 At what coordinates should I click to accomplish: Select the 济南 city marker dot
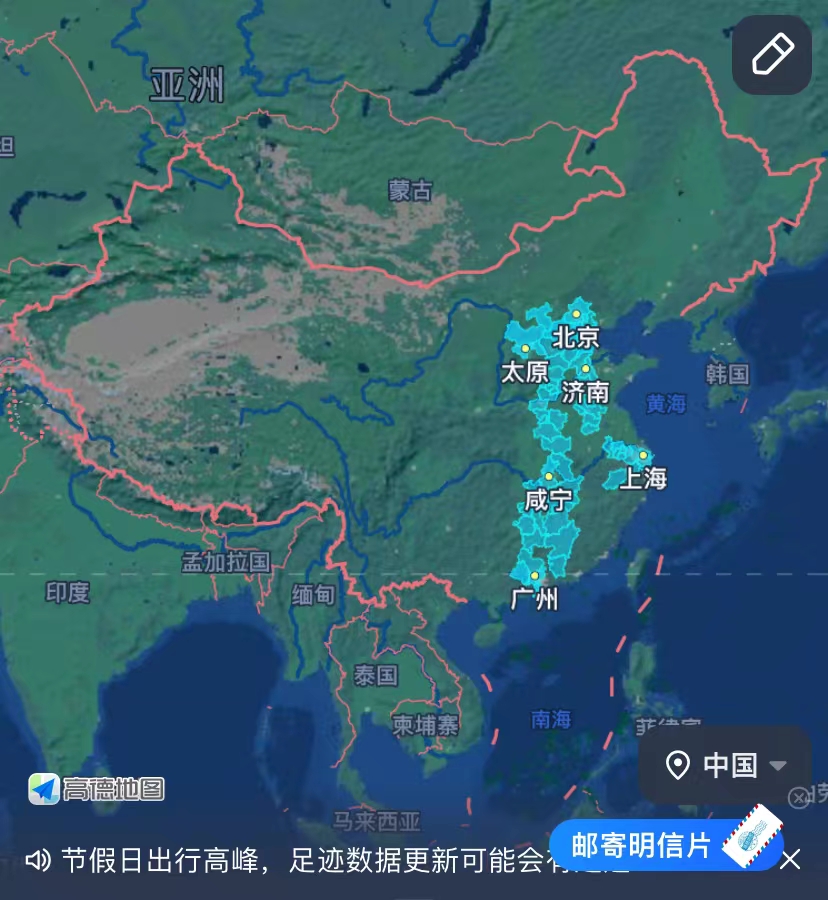click(586, 368)
